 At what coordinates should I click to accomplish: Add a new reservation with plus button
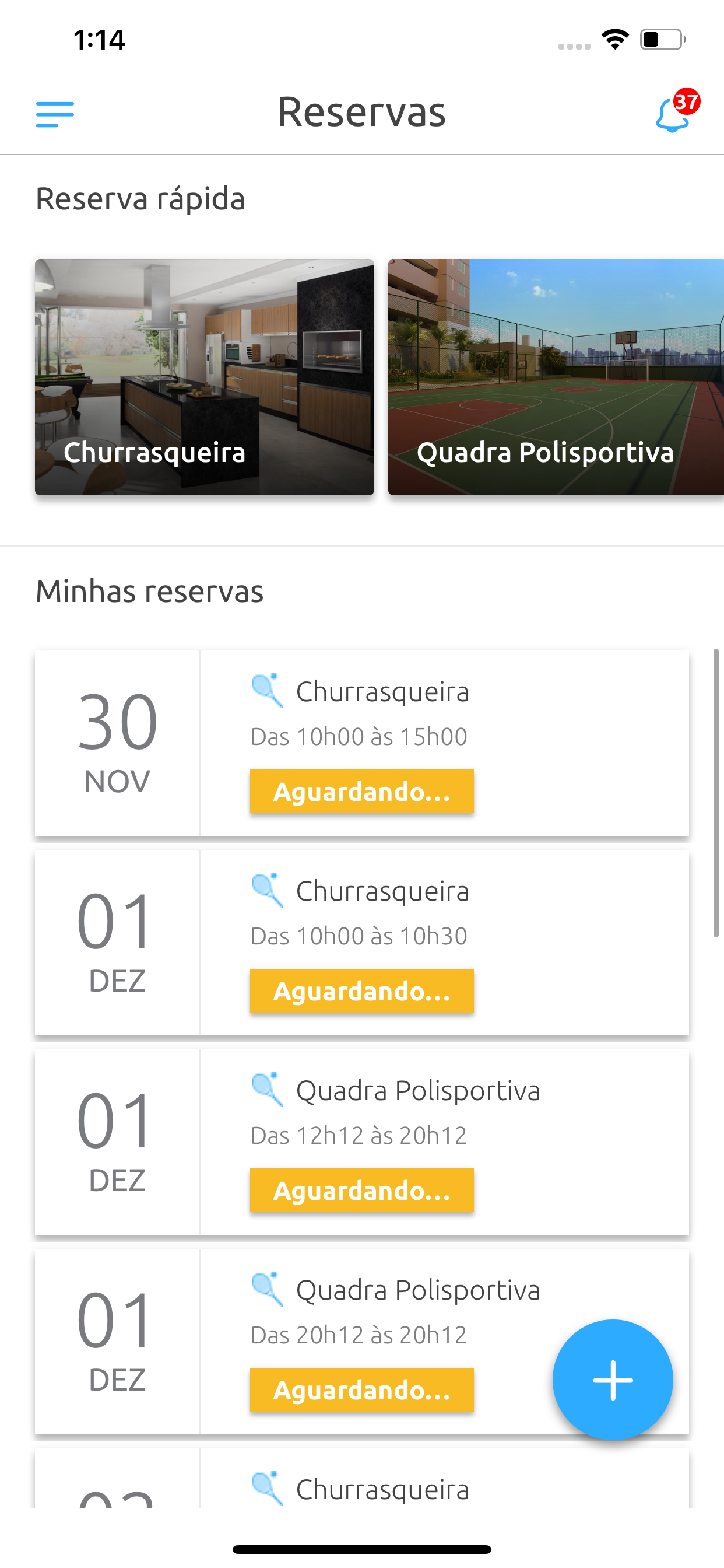coord(613,1380)
